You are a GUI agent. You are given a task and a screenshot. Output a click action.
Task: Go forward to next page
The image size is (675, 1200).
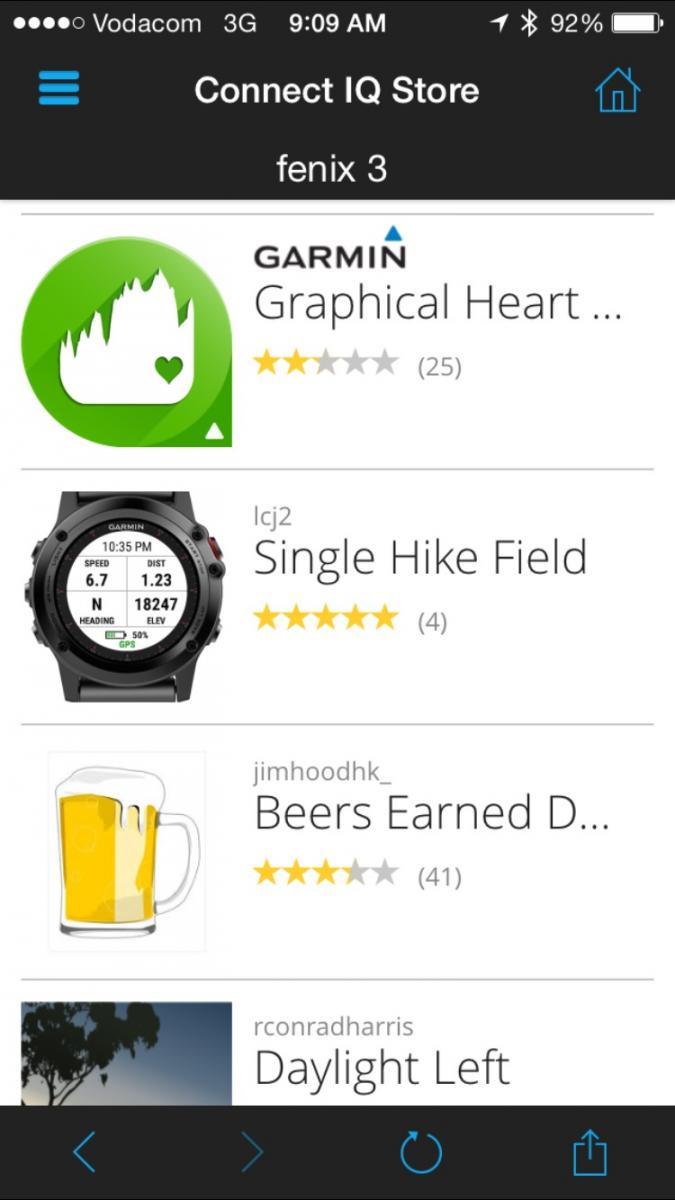pos(252,1153)
